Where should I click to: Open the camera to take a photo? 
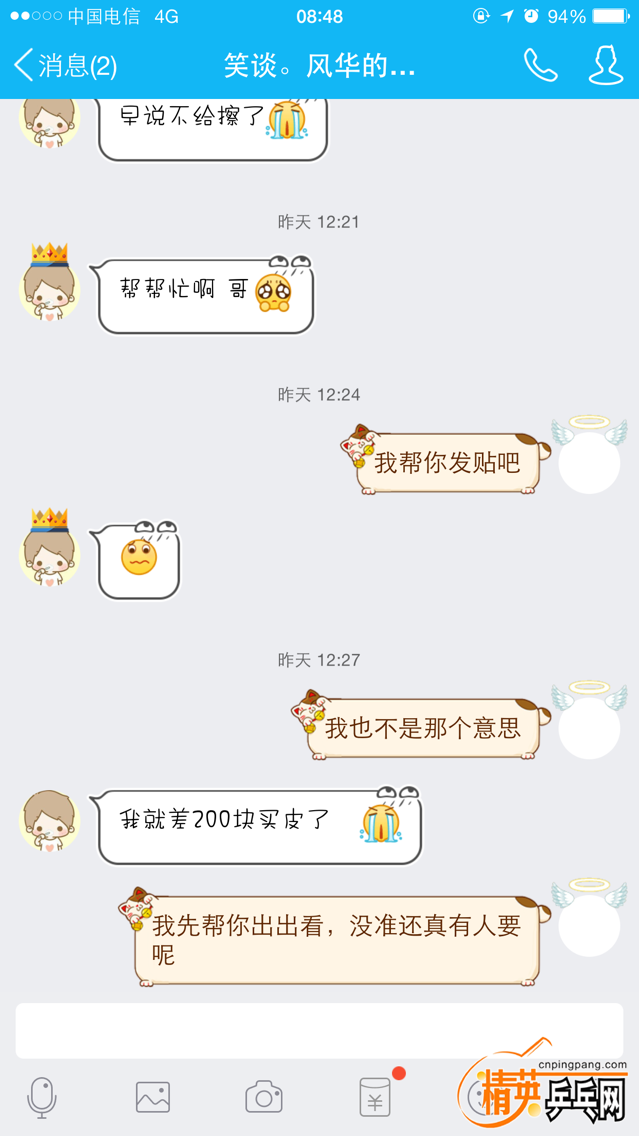coord(264,1098)
